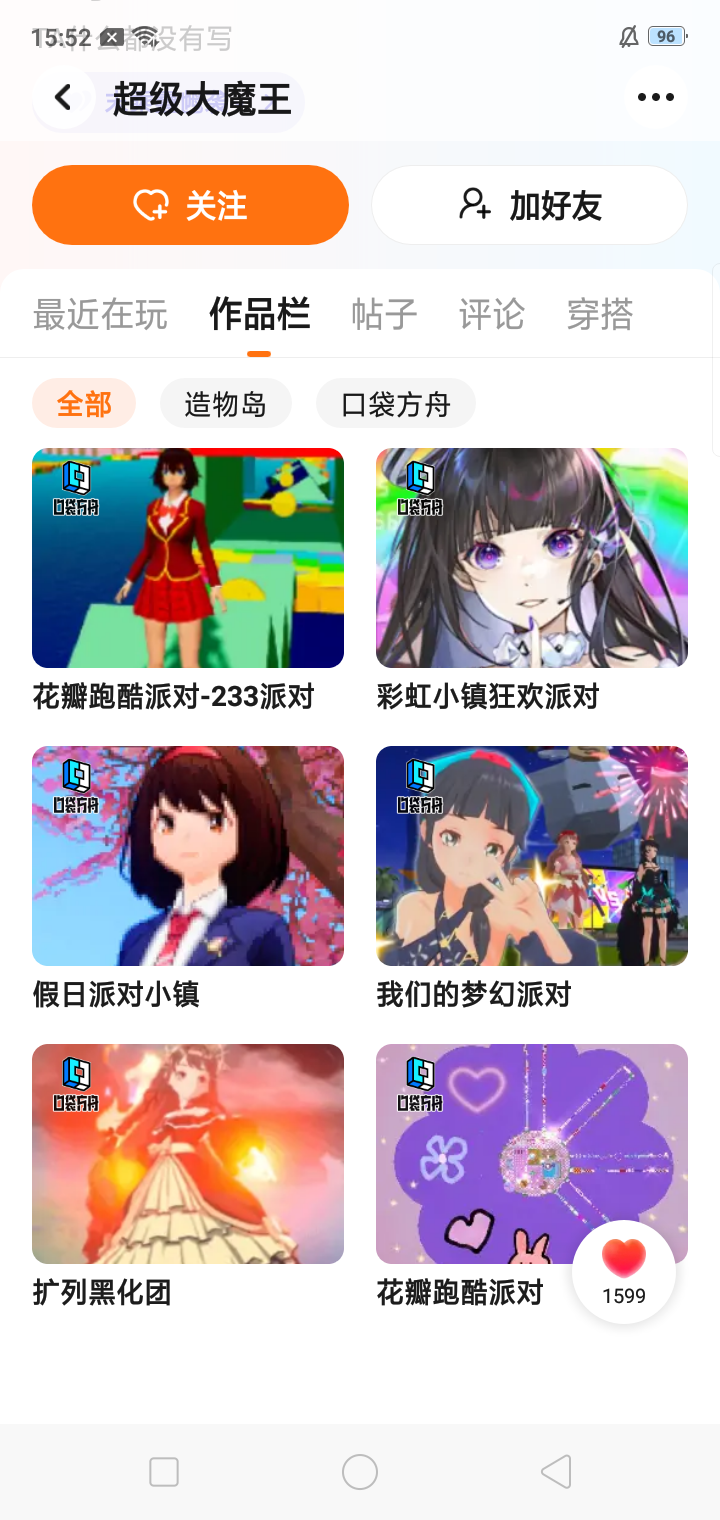
Task: Go back using the top-left arrow
Action: (x=63, y=98)
